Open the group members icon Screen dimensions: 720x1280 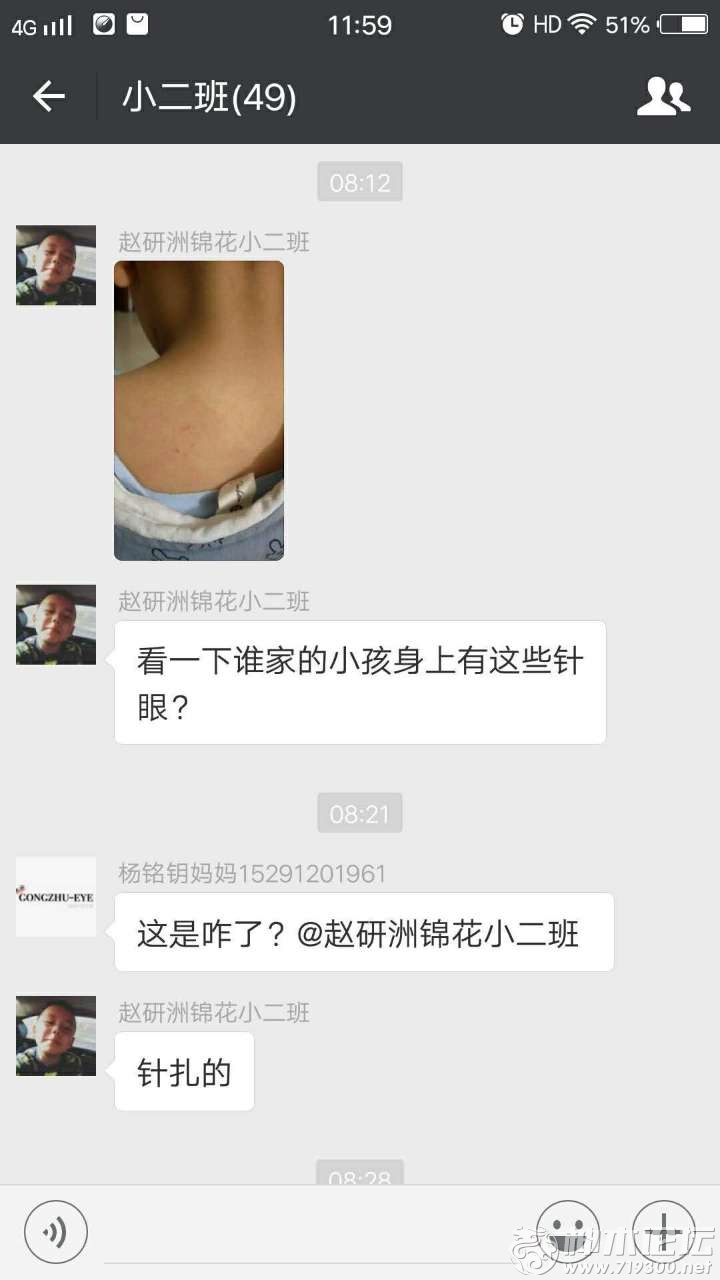tap(663, 97)
